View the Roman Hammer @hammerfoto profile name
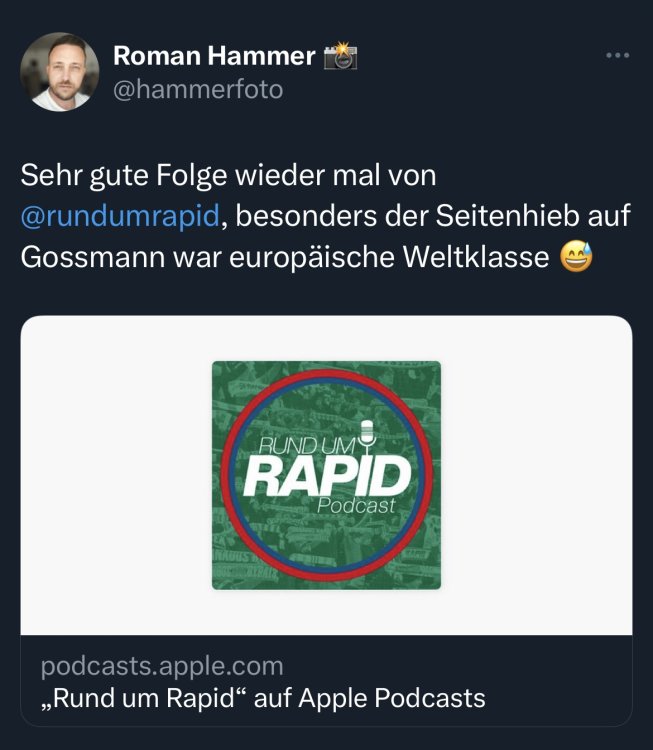 tap(214, 56)
